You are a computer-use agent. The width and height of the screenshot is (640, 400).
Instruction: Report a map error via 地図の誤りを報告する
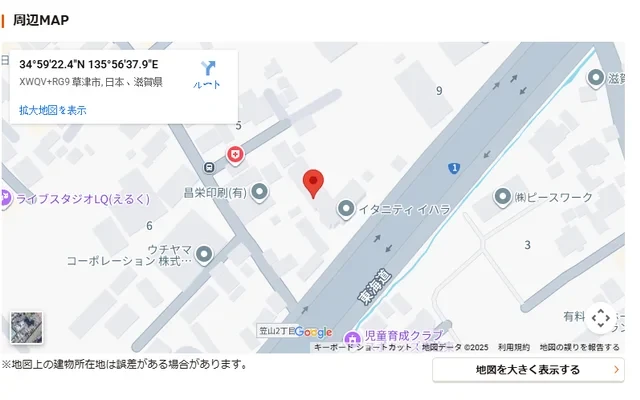pos(580,347)
